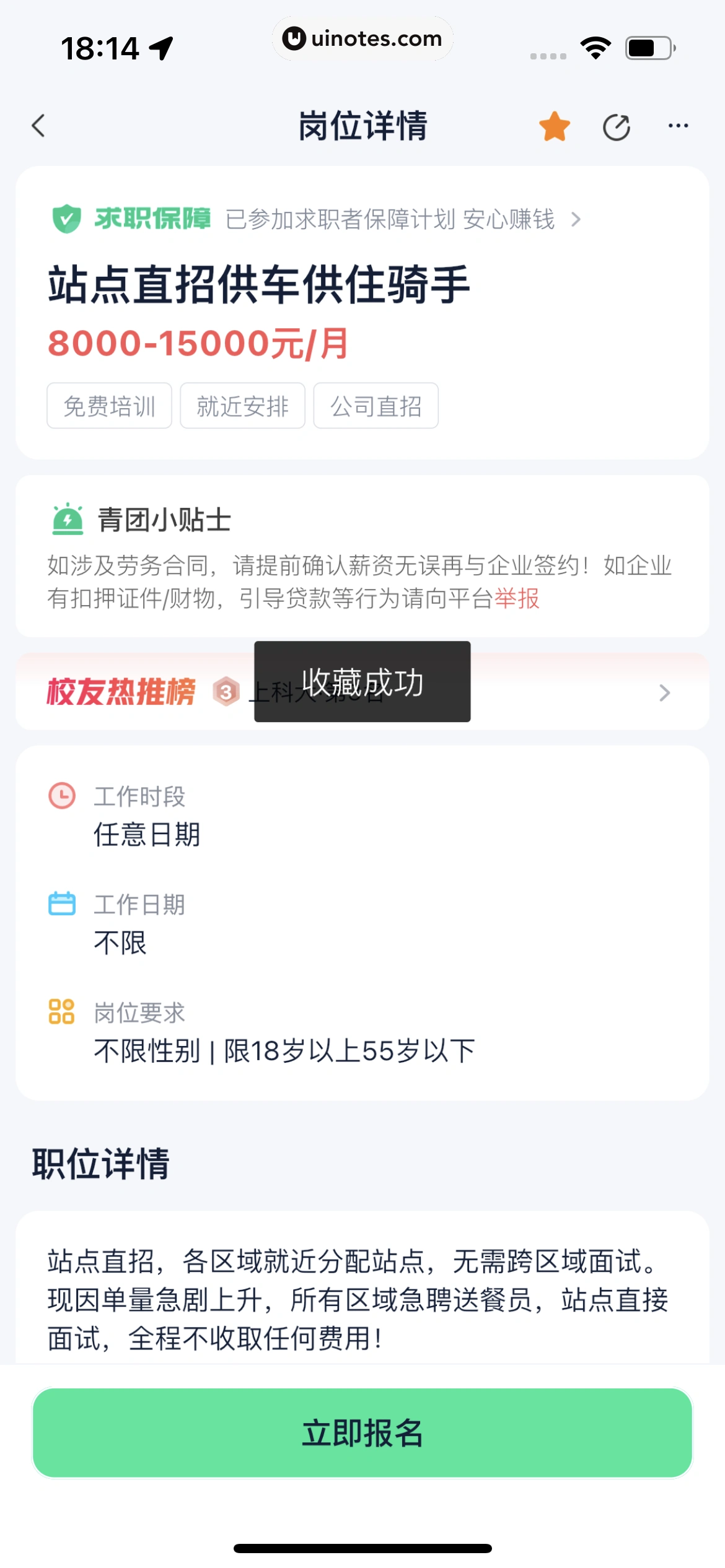725x1568 pixels.
Task: Select the 免费培训 tag
Action: click(x=110, y=406)
